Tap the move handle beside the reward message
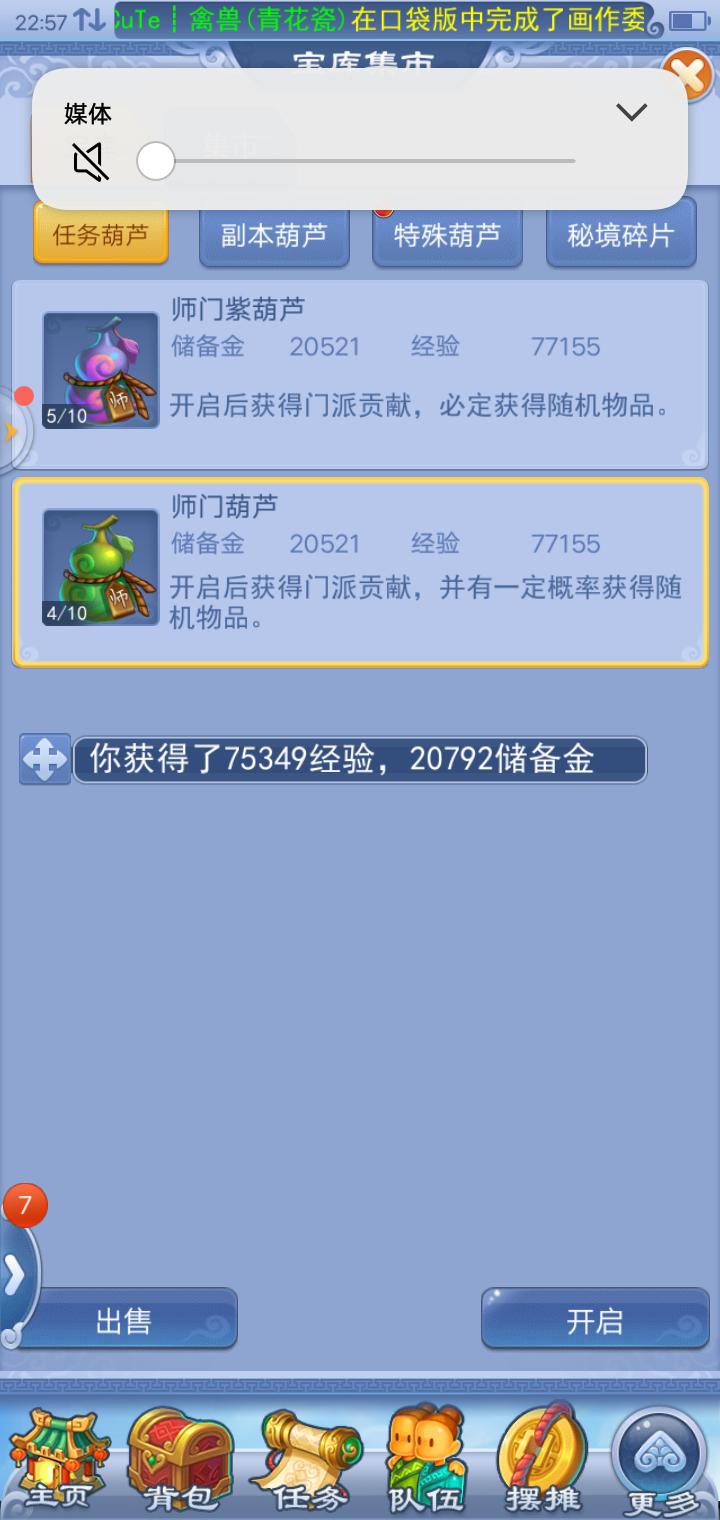 click(45, 759)
